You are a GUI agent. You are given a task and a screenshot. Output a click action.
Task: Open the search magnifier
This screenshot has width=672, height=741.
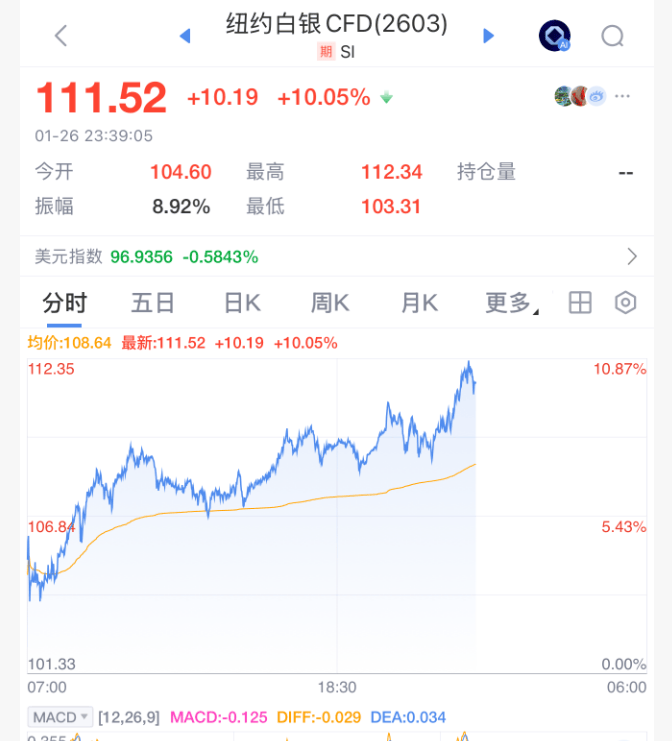click(612, 36)
